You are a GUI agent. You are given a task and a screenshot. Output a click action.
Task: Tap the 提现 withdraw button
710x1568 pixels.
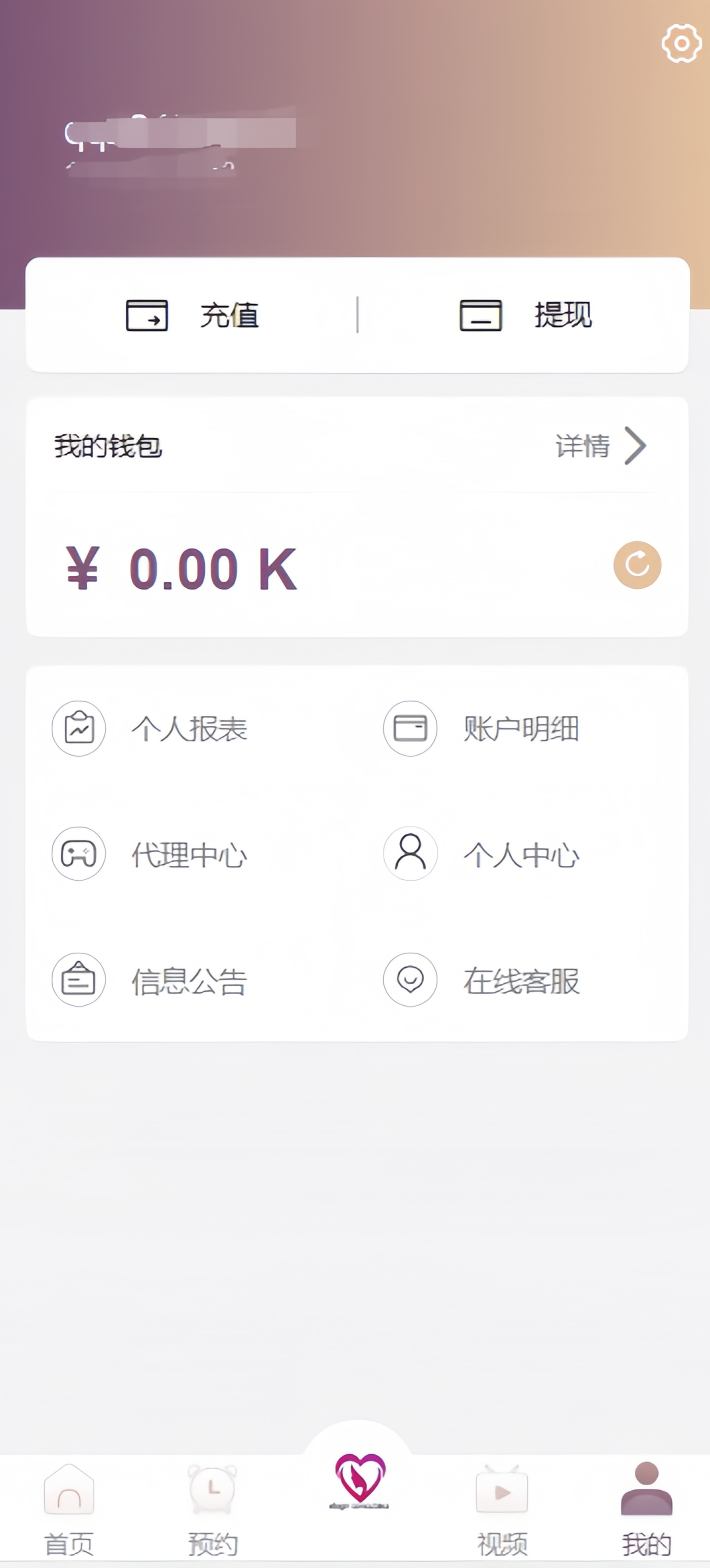[x=525, y=315]
